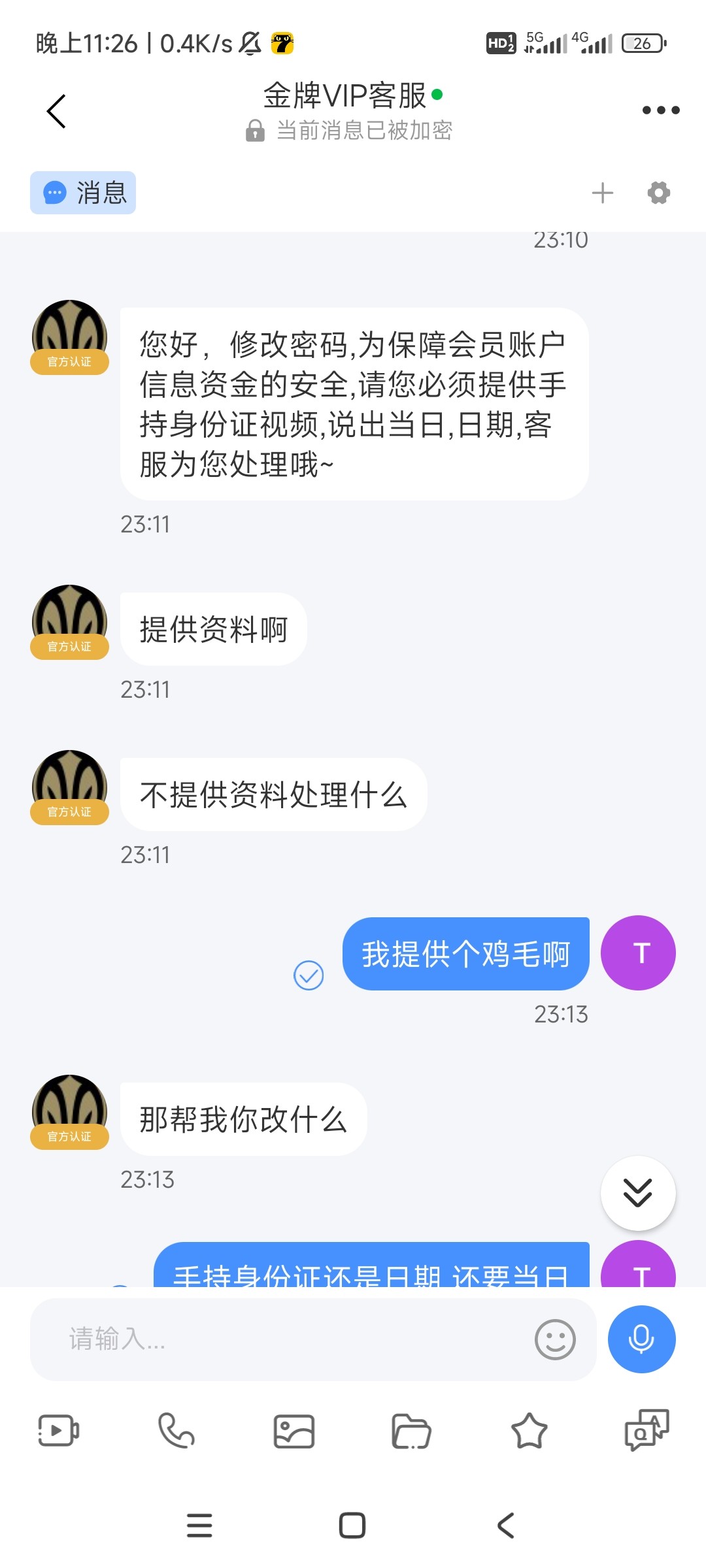
Task: Open the emoji picker
Action: (555, 1339)
